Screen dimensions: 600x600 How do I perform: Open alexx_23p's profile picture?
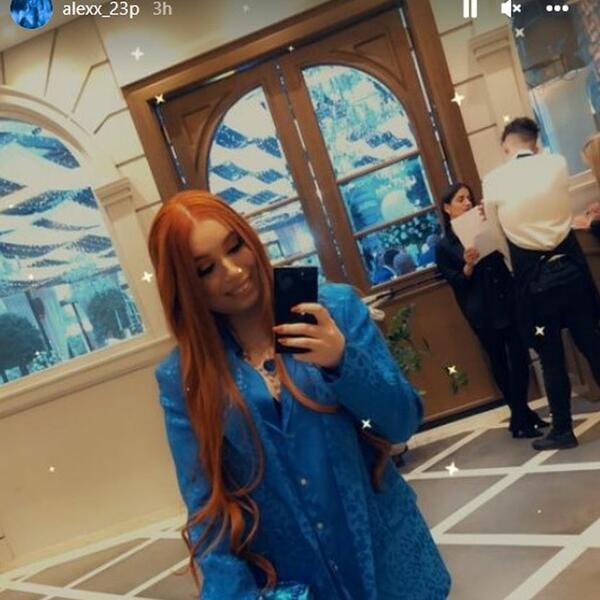click(x=31, y=10)
